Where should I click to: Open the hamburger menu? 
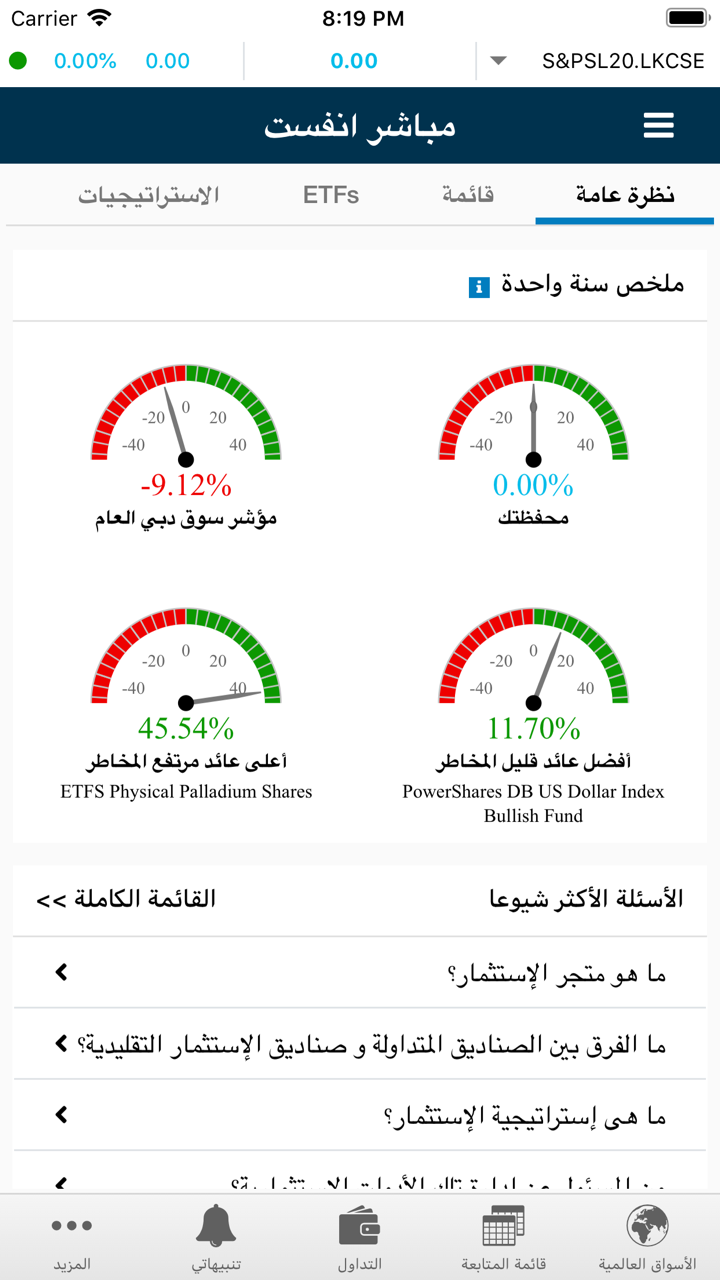pos(658,126)
